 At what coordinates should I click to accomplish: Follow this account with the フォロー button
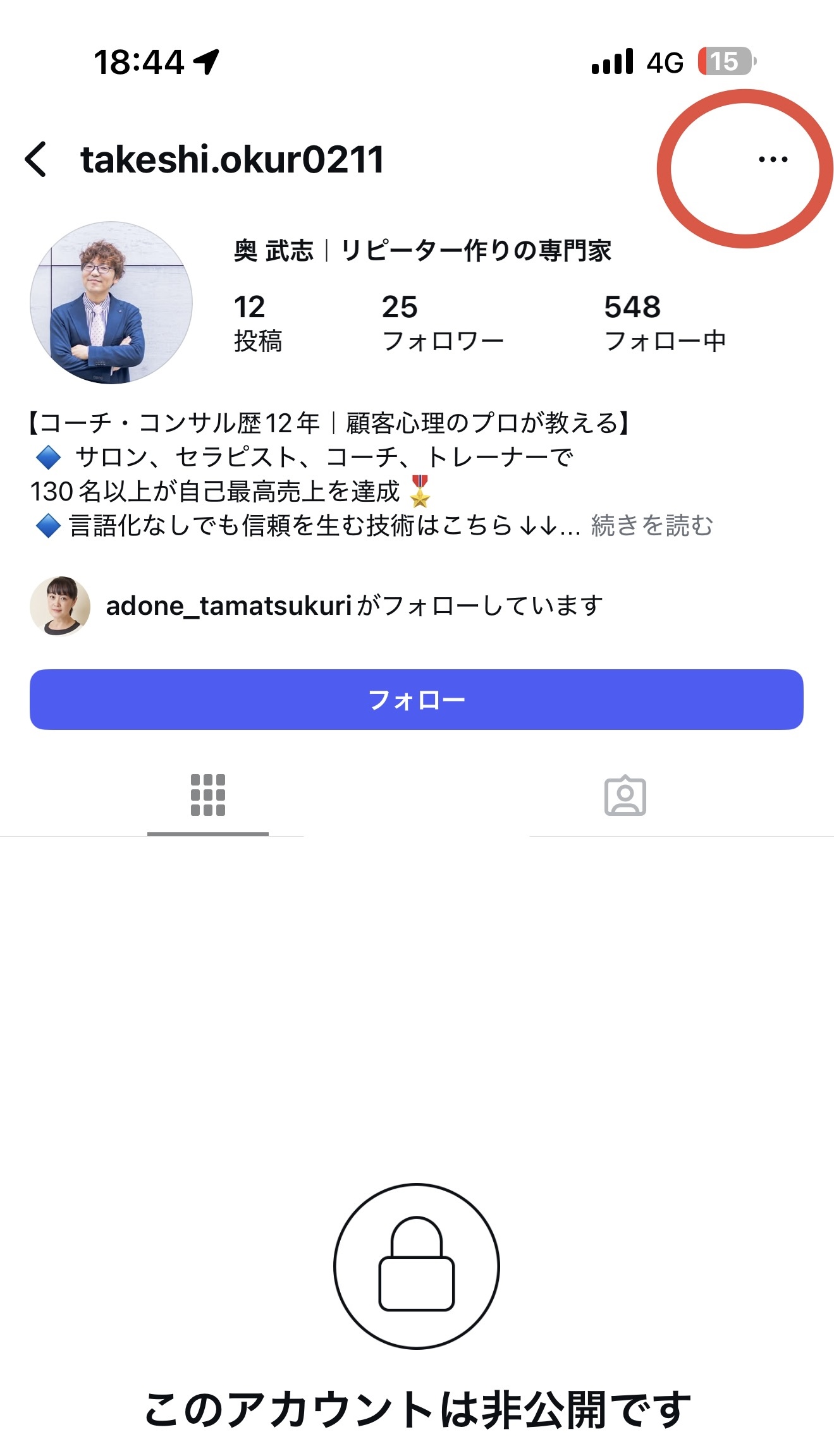[x=417, y=700]
